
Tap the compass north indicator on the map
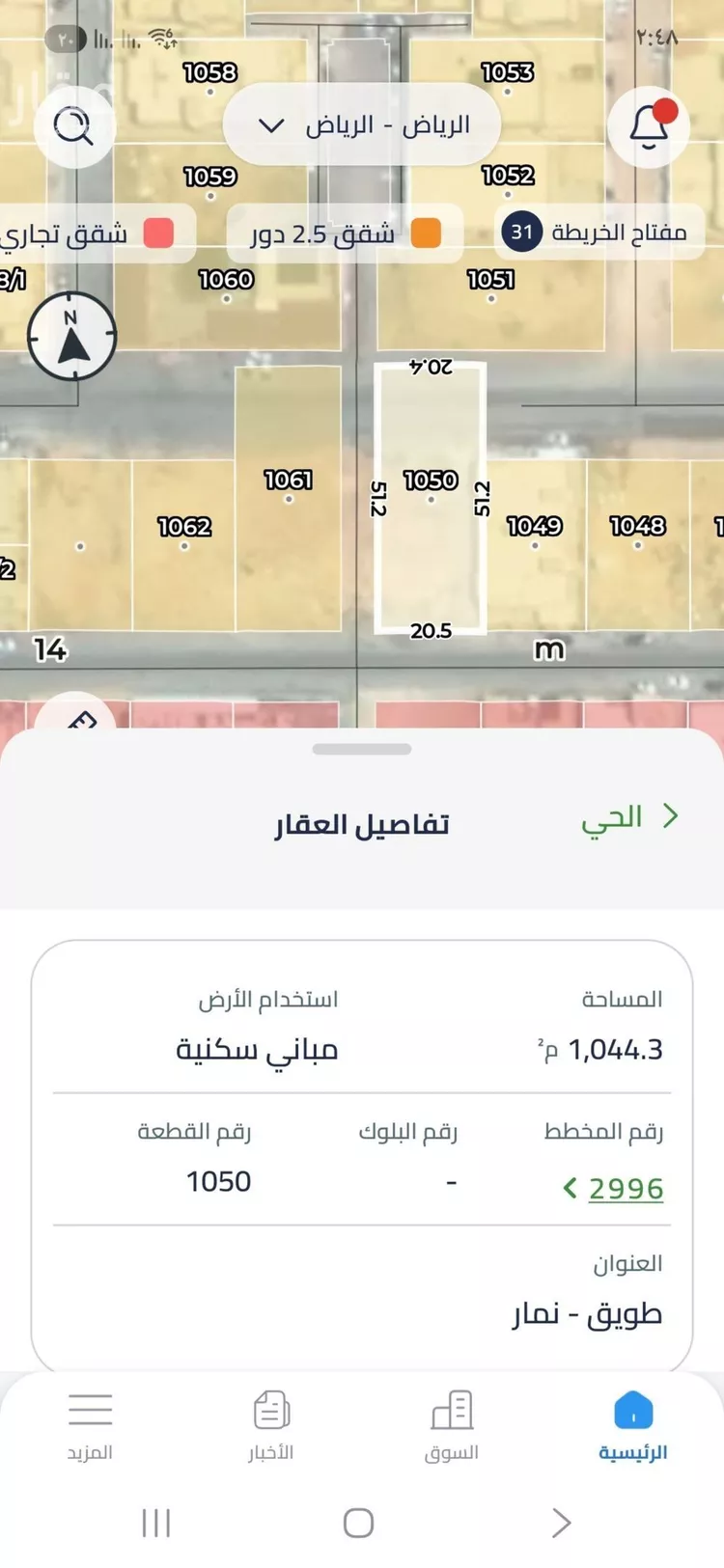pyautogui.click(x=71, y=337)
